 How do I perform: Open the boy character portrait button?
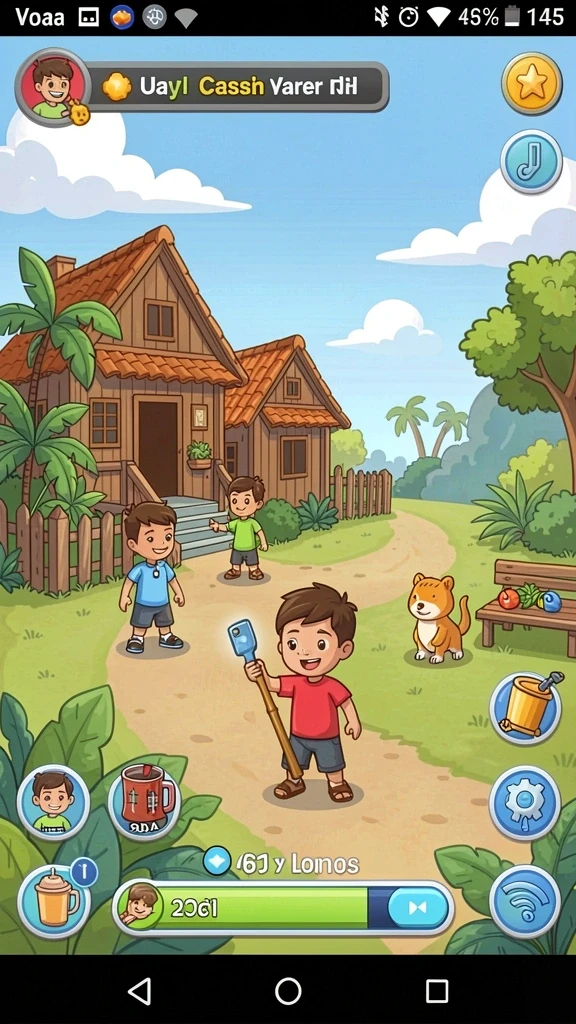coord(53,803)
